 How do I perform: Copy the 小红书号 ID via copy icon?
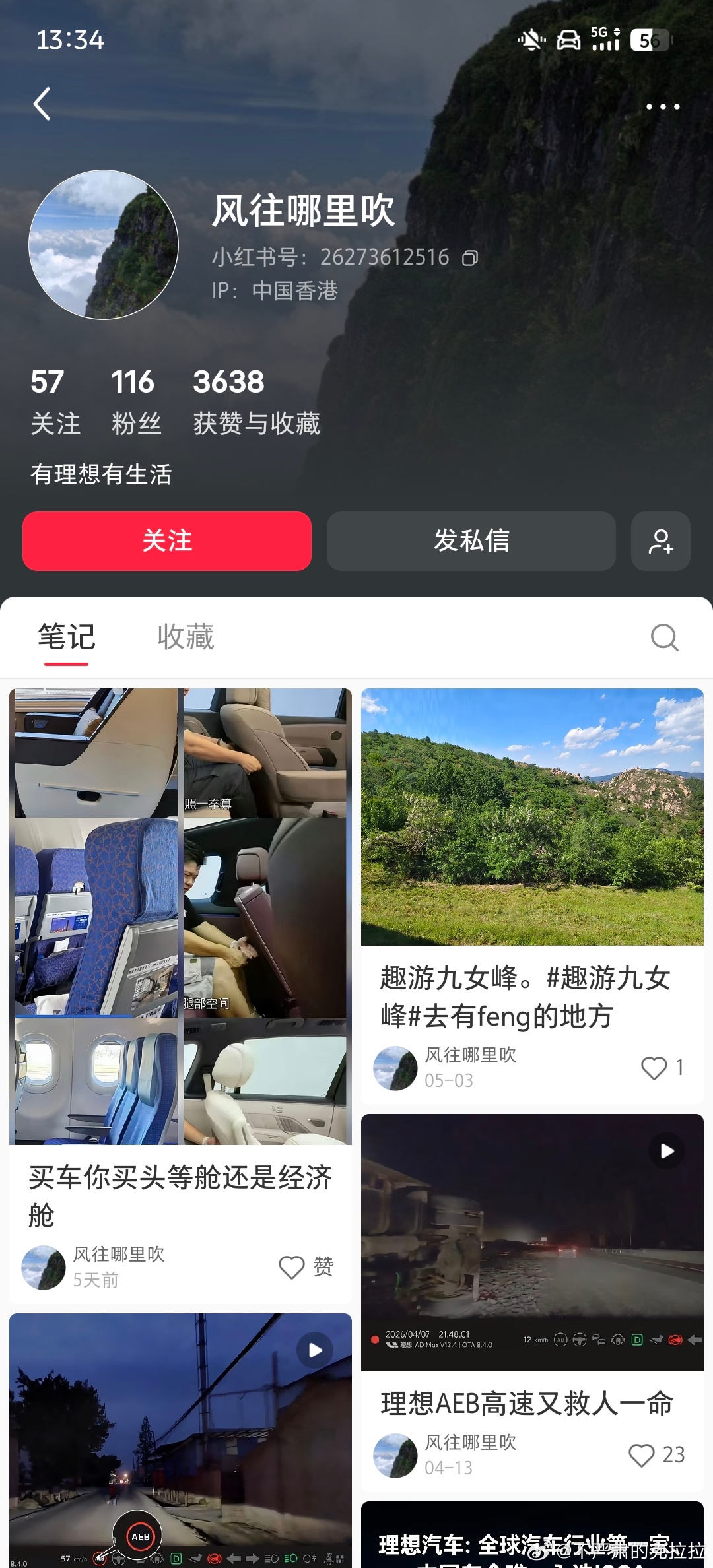click(x=469, y=258)
